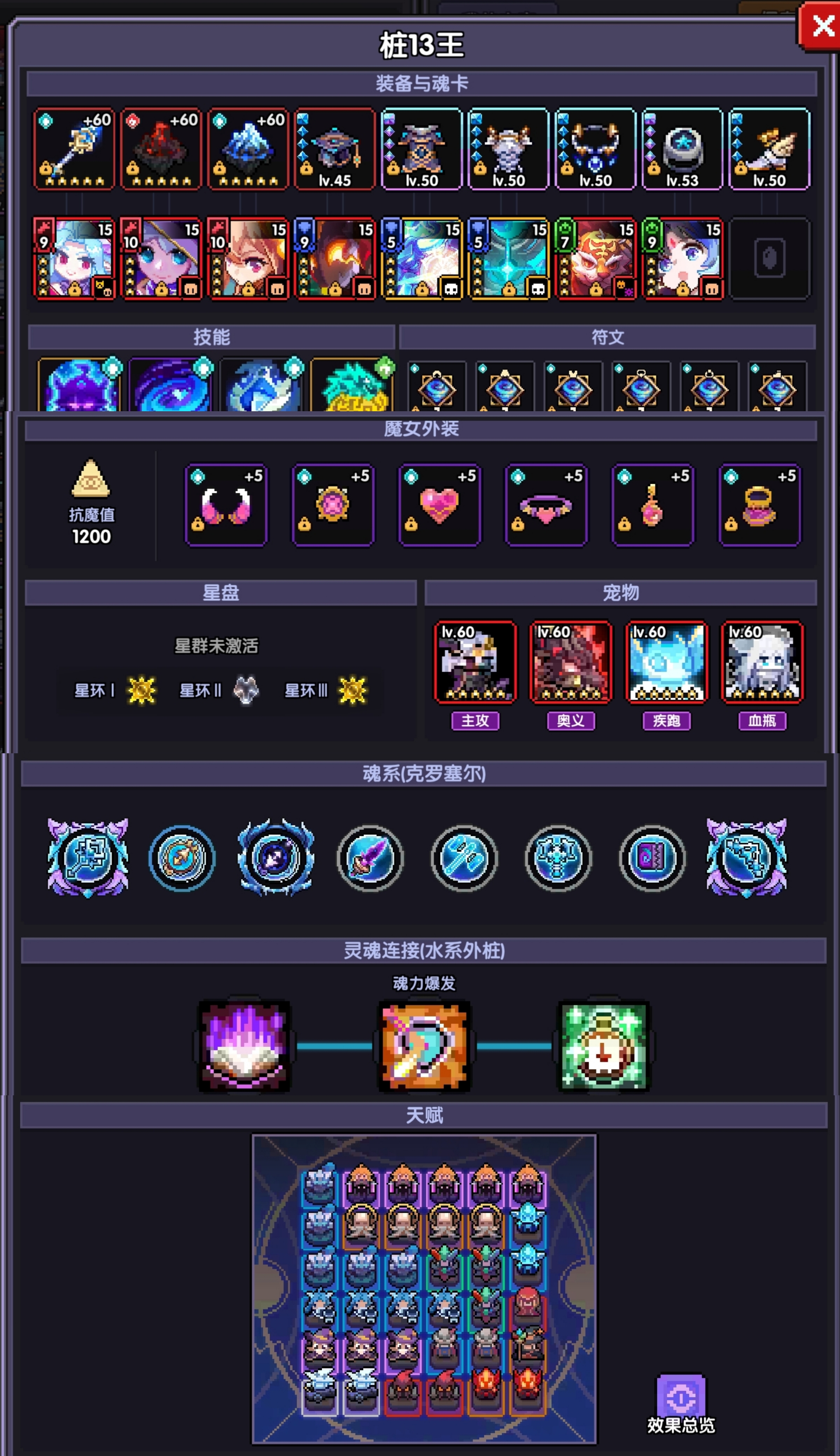Open the pet labeled 奥义
The image size is (840, 1456).
pyautogui.click(x=570, y=662)
